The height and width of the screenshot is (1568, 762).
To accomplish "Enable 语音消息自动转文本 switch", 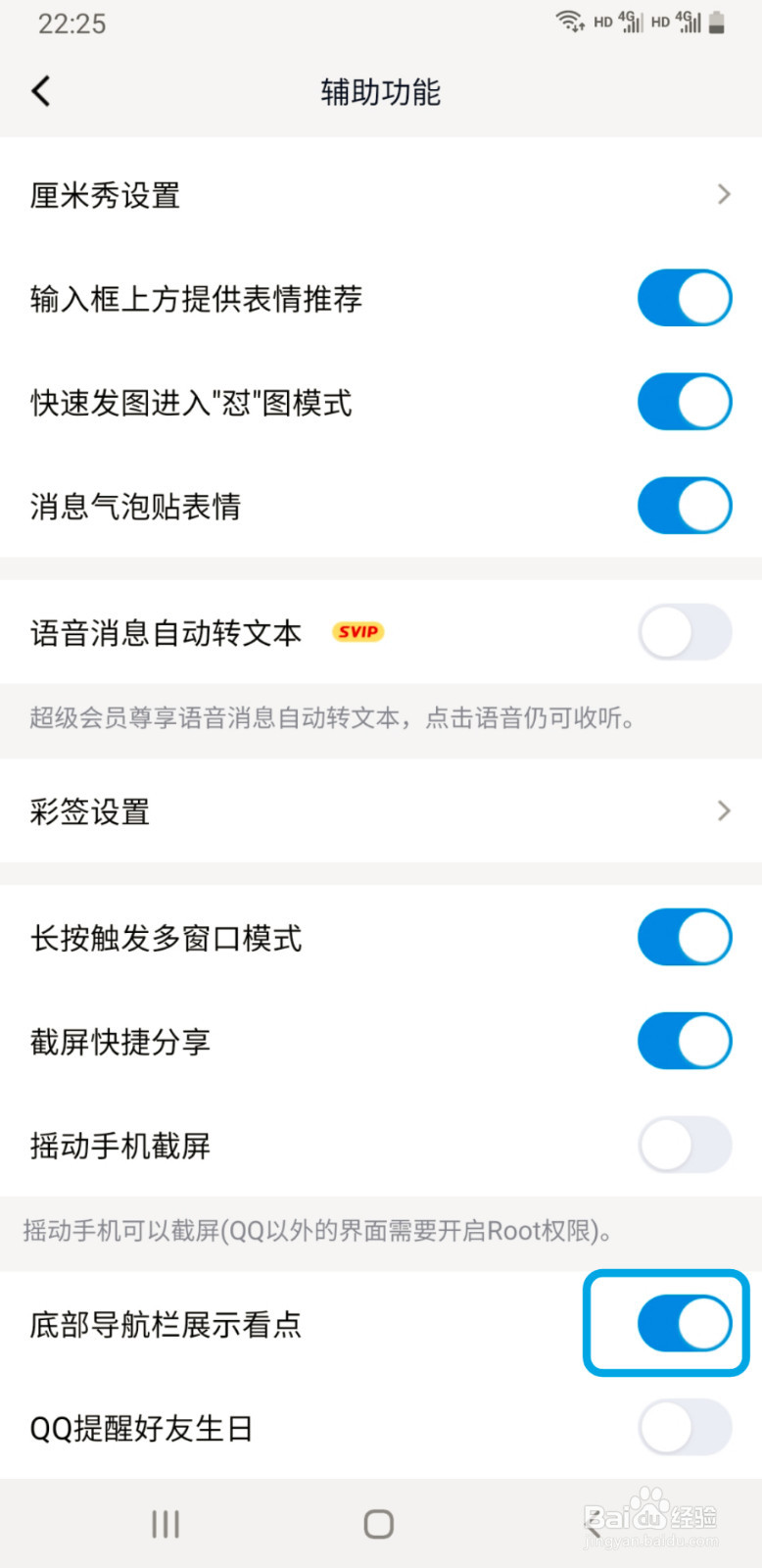I will (x=684, y=632).
